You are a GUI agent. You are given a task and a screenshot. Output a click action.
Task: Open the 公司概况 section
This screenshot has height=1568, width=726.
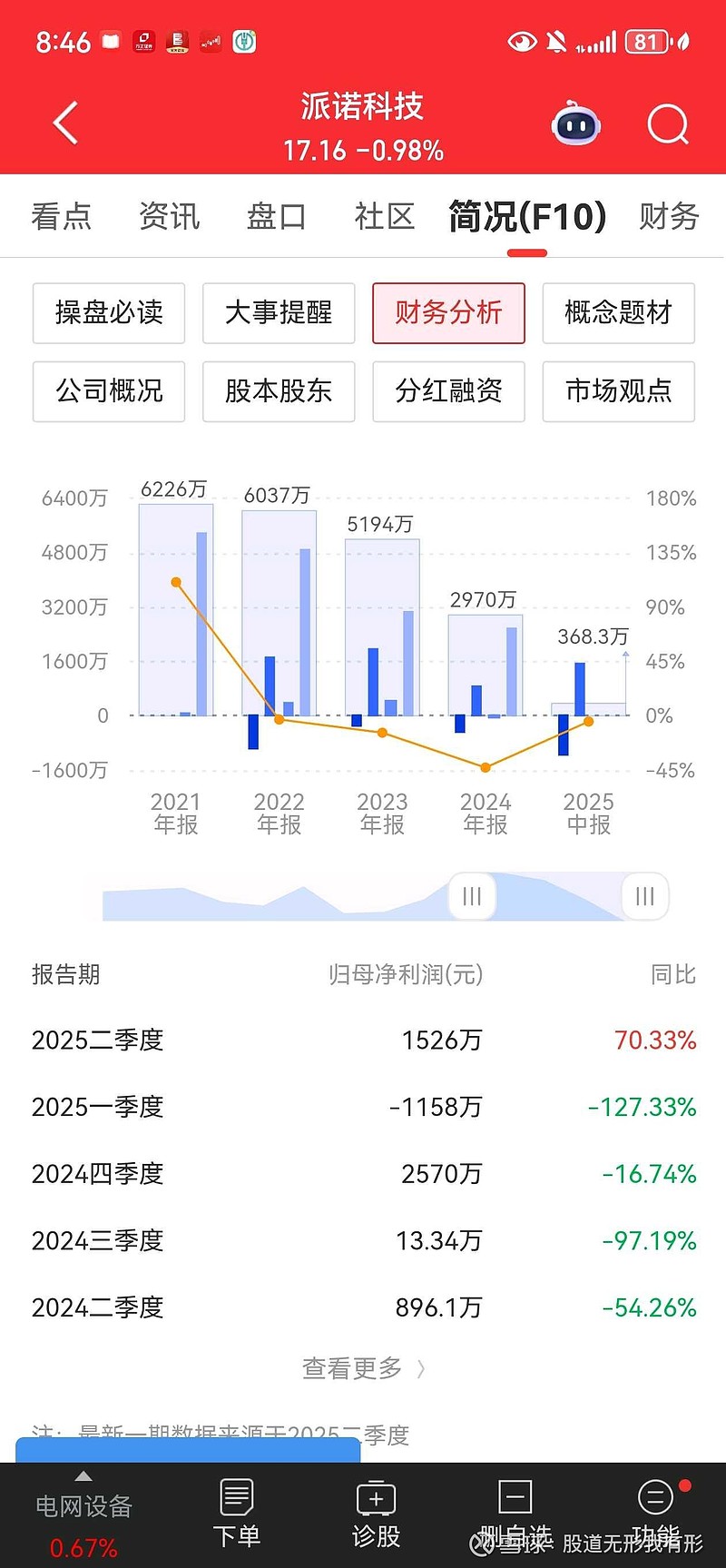point(109,391)
